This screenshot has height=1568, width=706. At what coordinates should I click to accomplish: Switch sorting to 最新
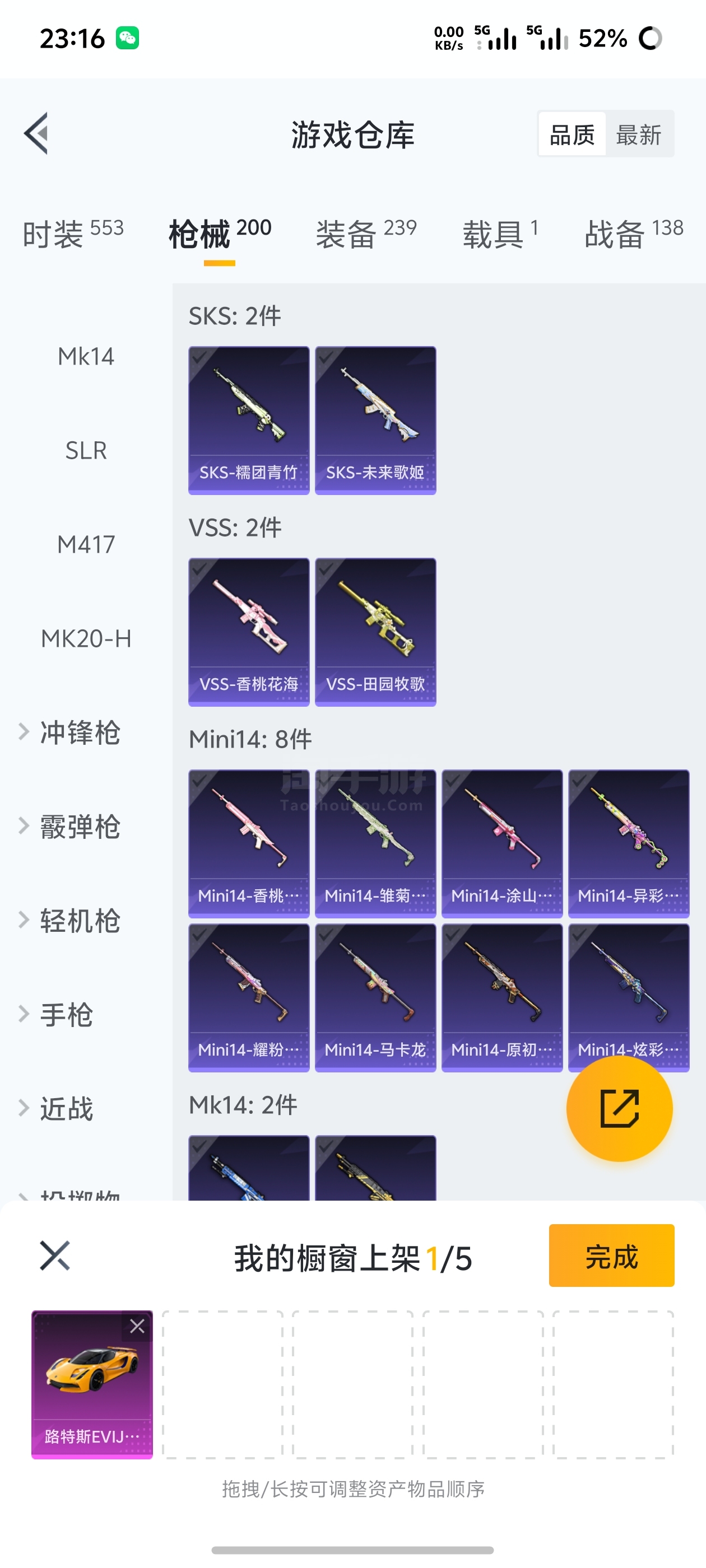(638, 134)
